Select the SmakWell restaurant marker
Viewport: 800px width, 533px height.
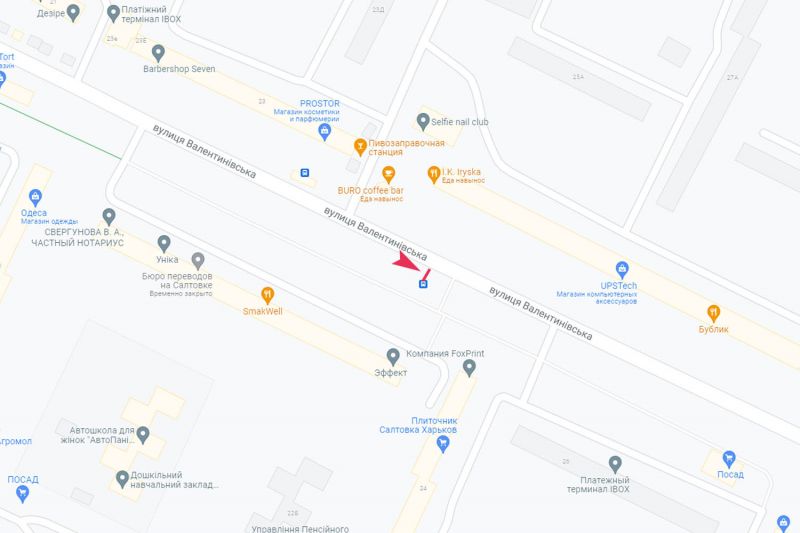pyautogui.click(x=267, y=295)
